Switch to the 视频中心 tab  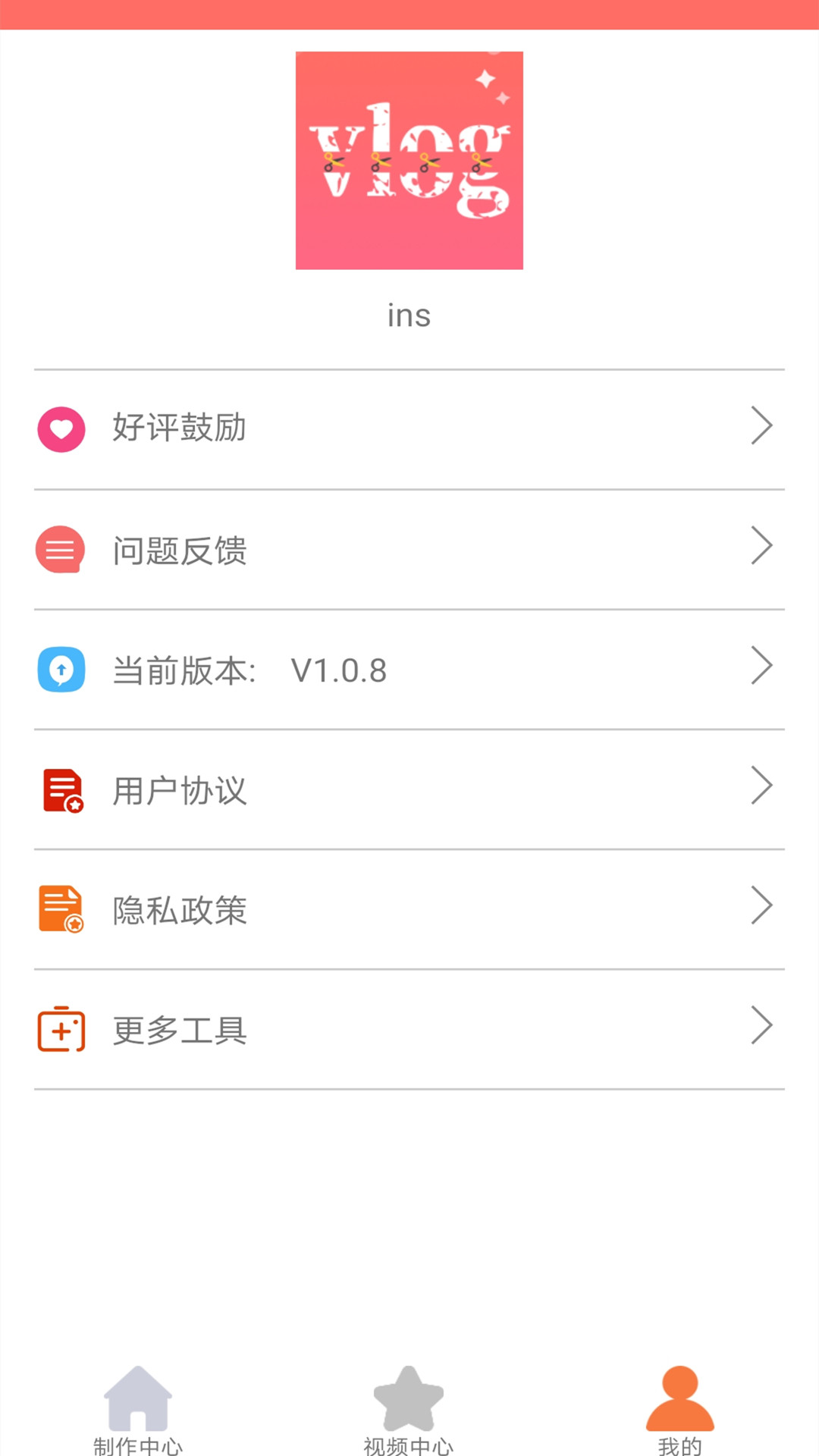point(409,1410)
